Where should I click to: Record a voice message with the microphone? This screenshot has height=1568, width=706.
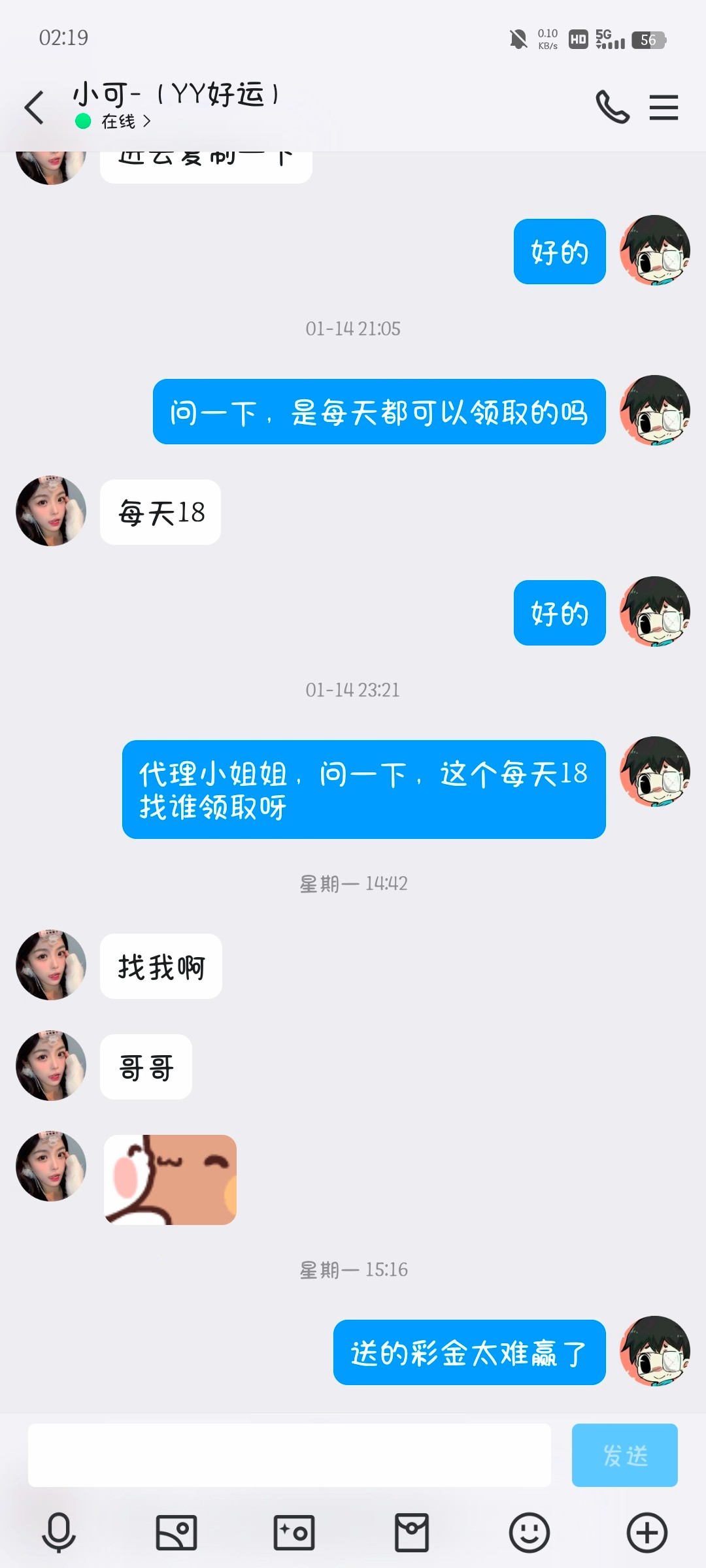[x=59, y=1532]
